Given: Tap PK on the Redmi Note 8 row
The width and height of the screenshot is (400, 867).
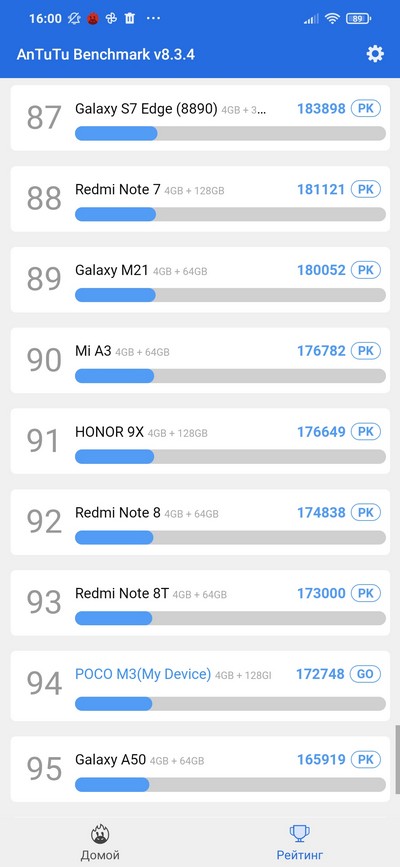Looking at the screenshot, I should point(366,513).
